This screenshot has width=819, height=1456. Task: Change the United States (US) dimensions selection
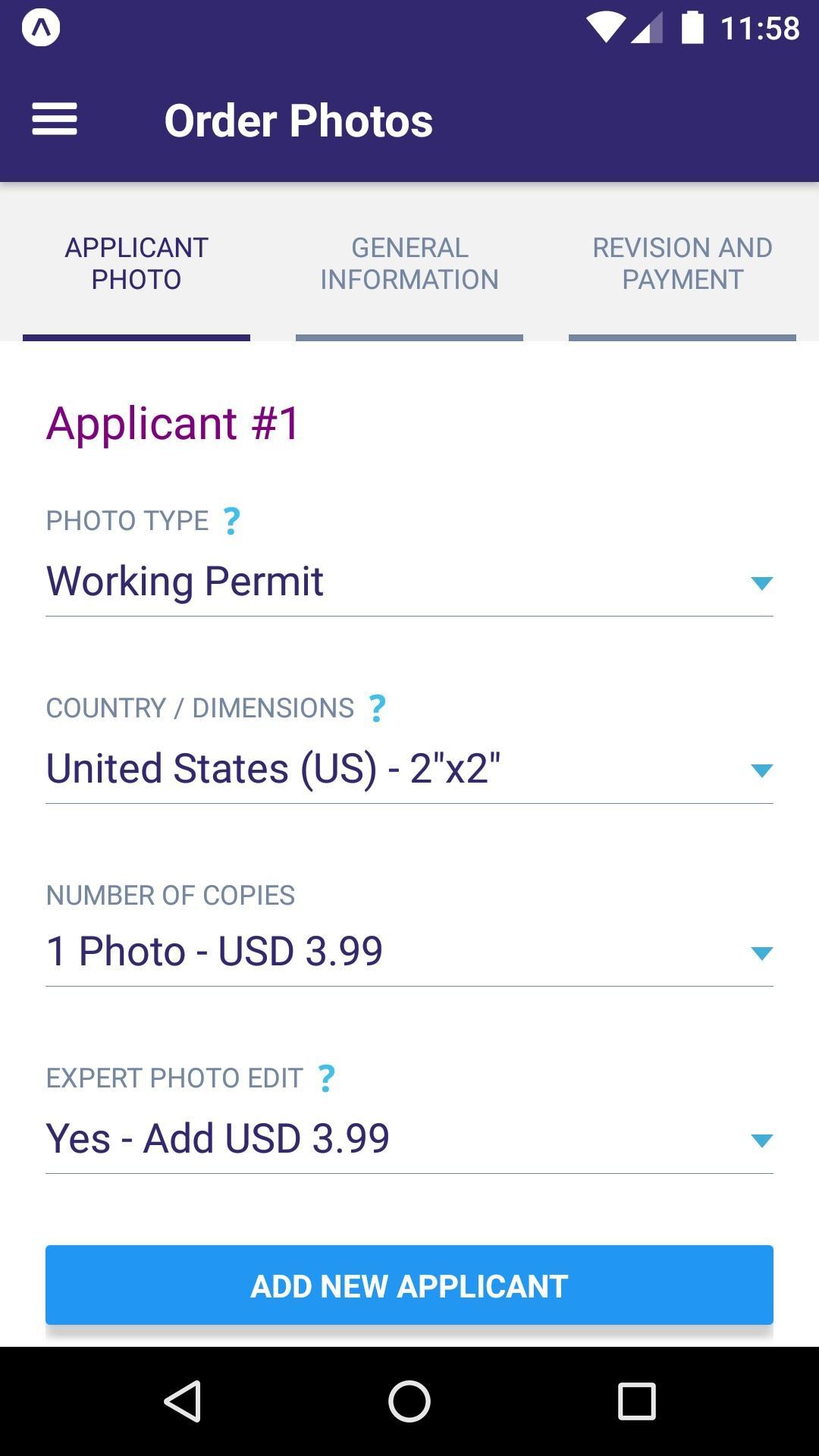[409, 769]
